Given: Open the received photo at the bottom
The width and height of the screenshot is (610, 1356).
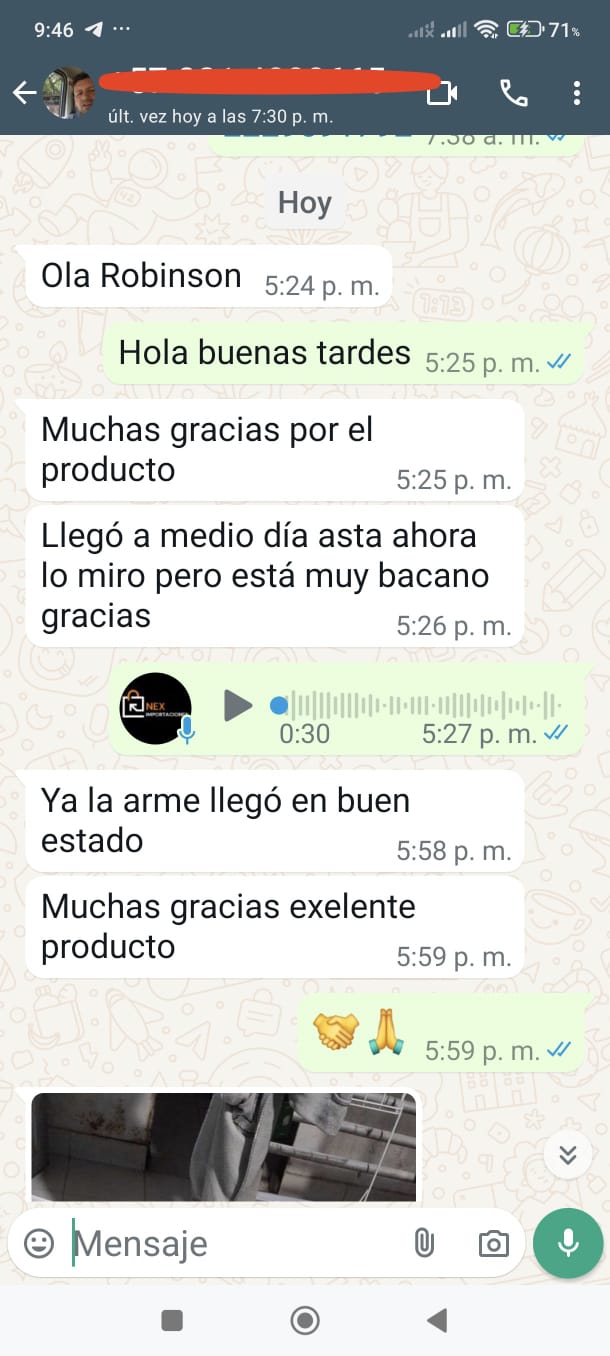Looking at the screenshot, I should point(223,1146).
